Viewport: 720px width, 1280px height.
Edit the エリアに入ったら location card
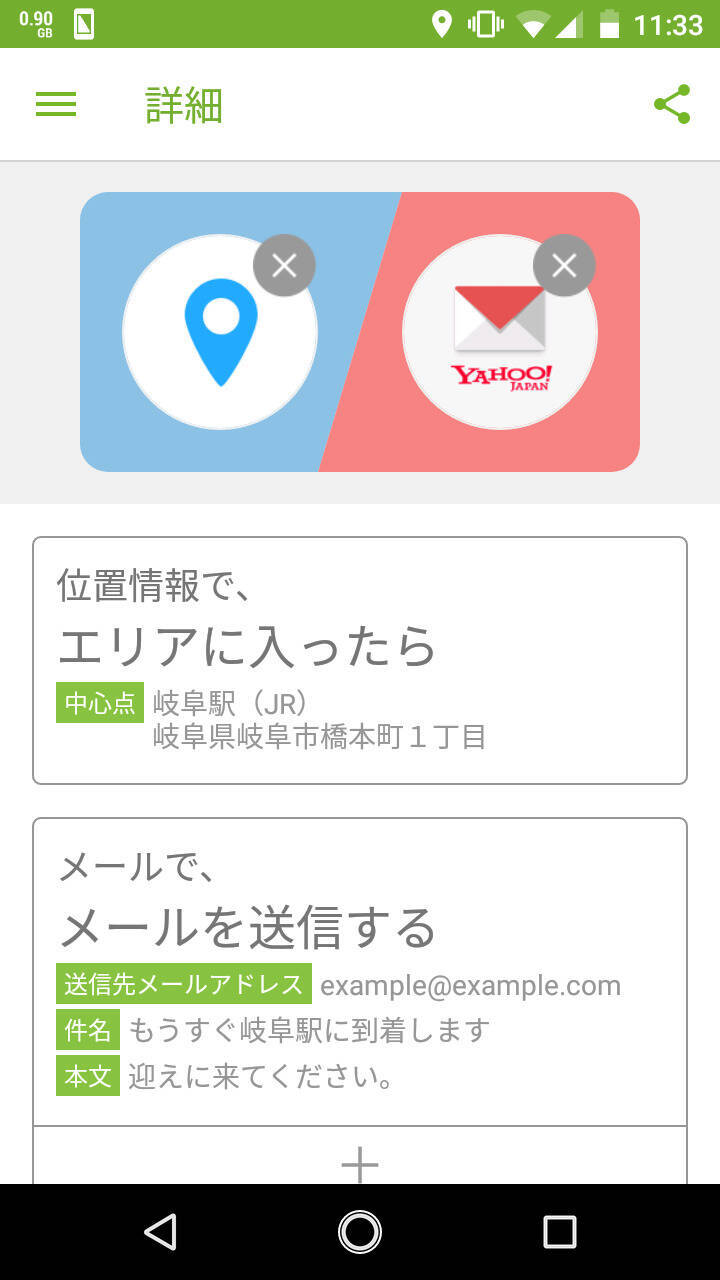(x=360, y=660)
